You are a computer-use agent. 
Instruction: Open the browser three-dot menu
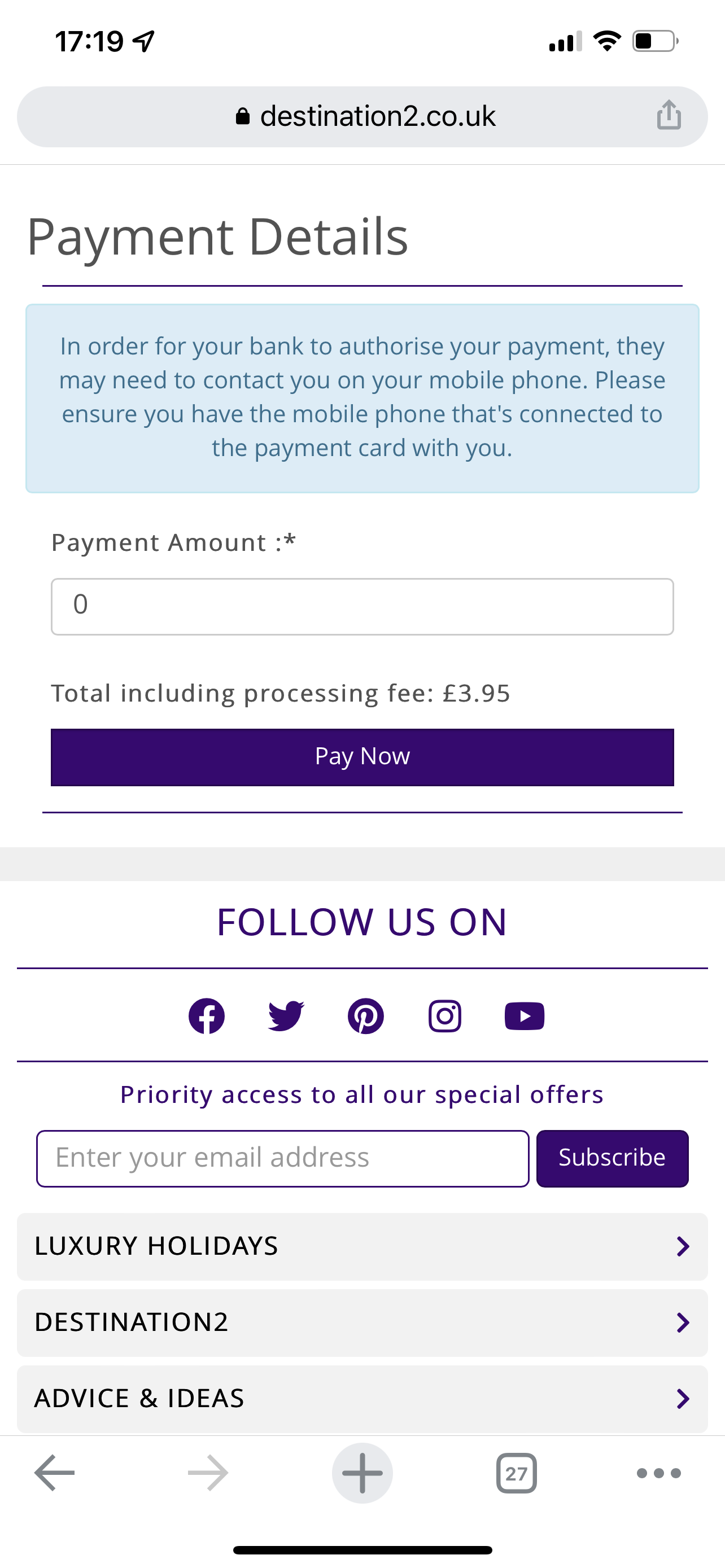658,1473
